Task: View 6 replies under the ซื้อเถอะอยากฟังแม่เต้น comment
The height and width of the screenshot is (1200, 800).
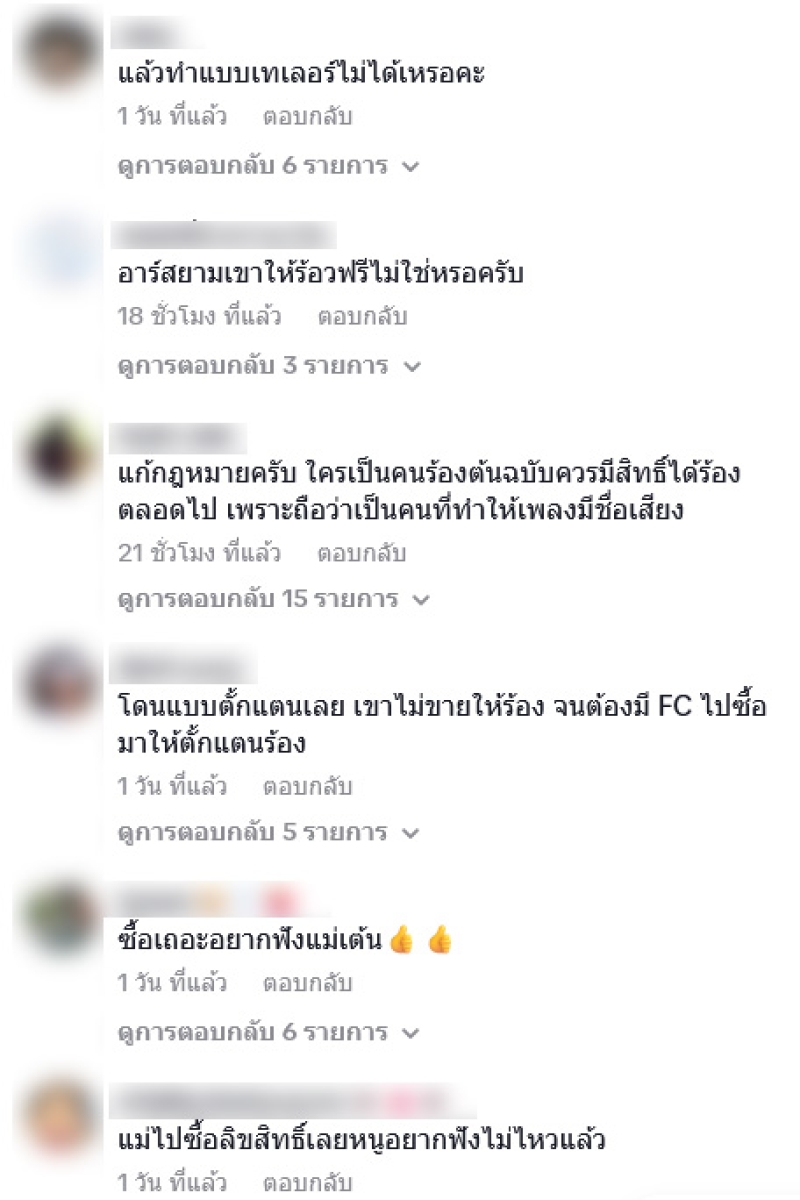Action: (x=267, y=1031)
